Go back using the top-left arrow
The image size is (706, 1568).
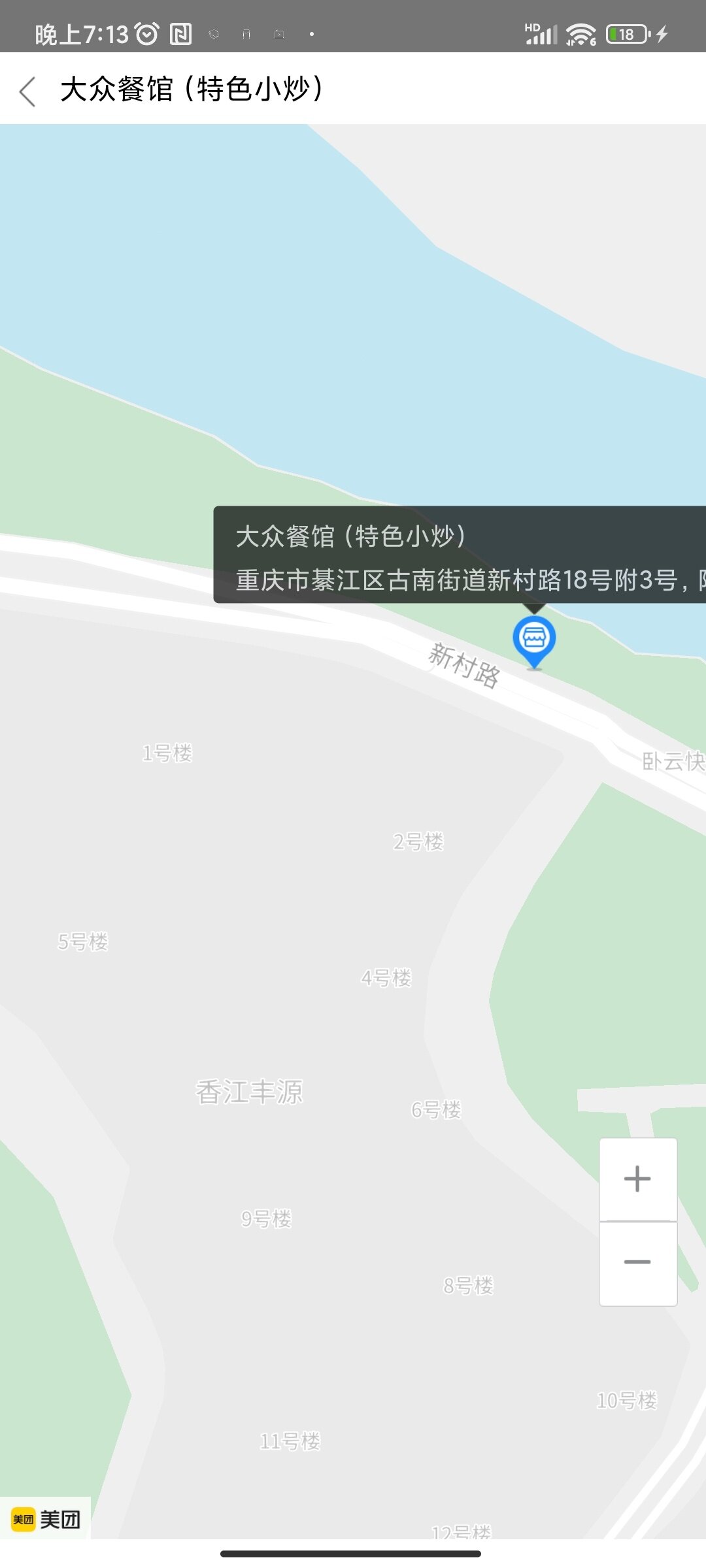[x=27, y=91]
